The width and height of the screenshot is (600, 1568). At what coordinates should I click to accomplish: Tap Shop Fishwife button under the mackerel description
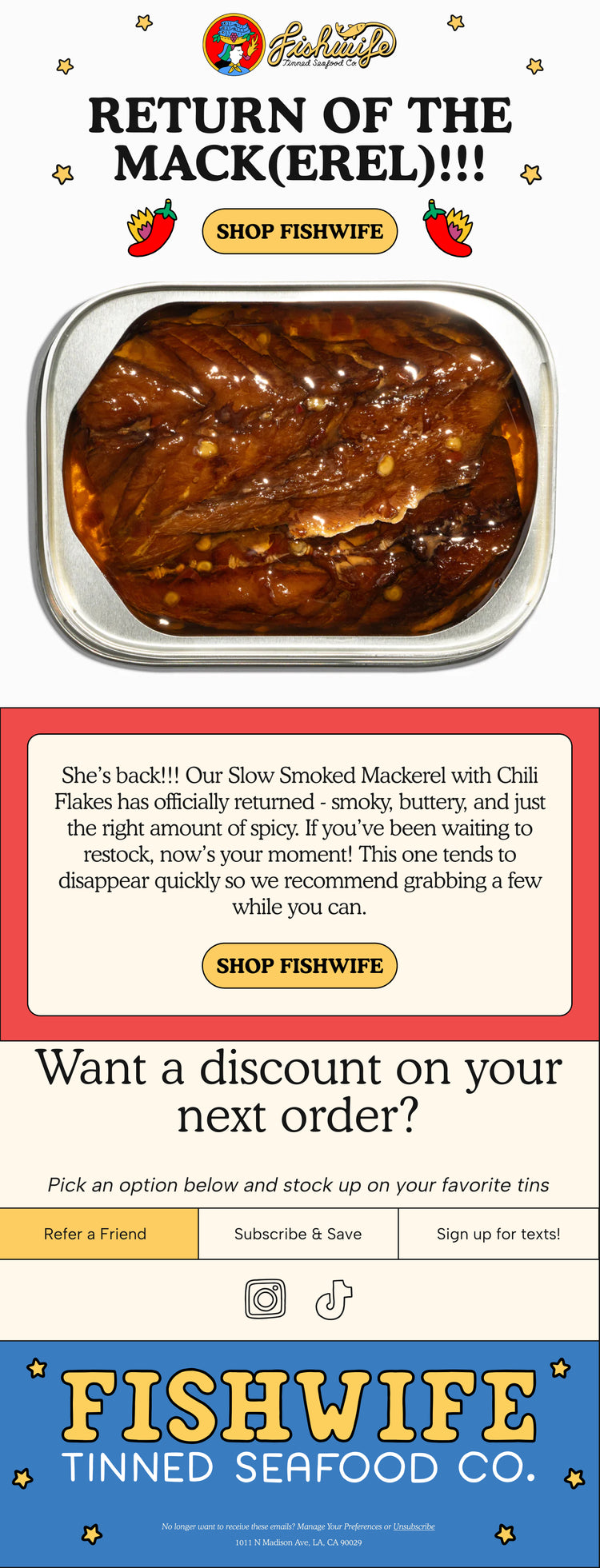click(x=299, y=965)
